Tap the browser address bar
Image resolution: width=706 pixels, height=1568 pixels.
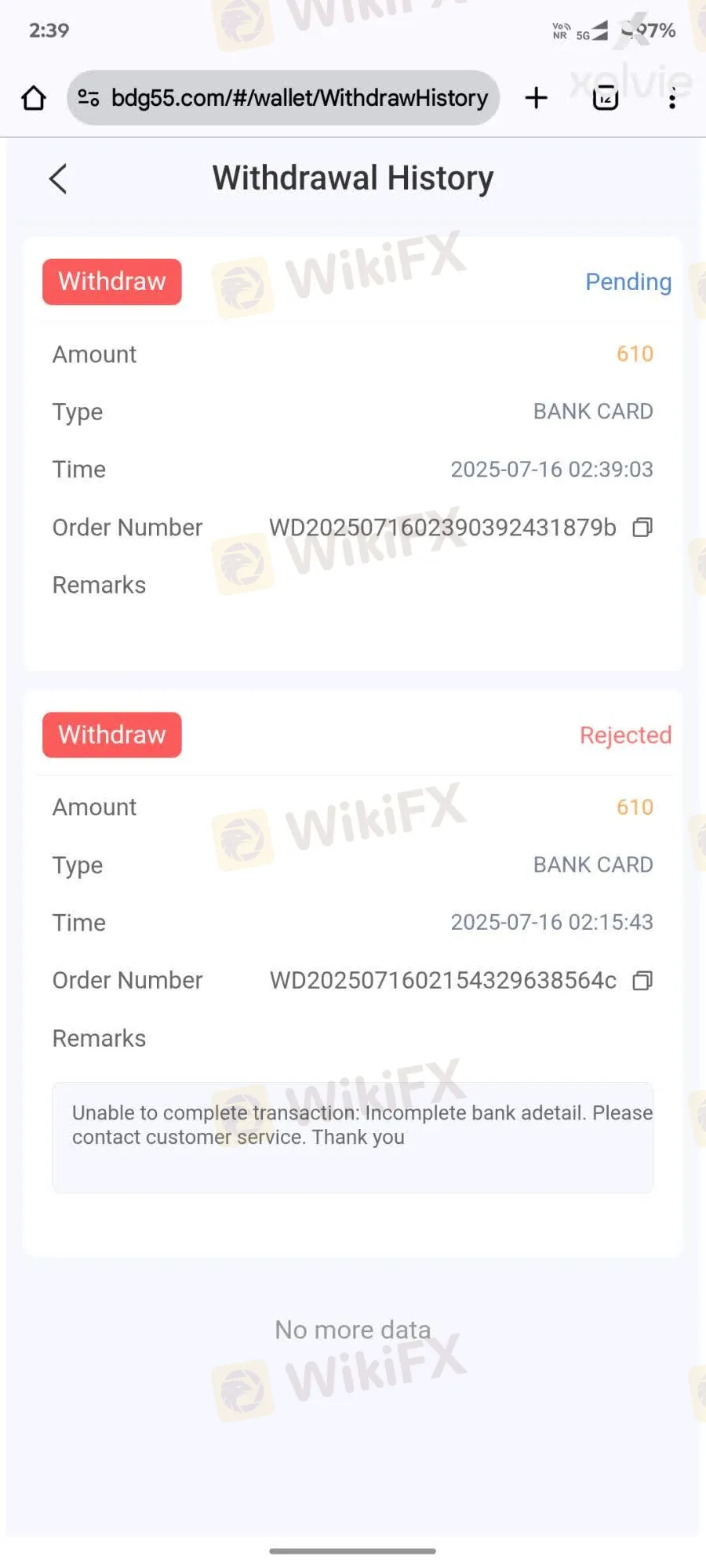point(298,98)
